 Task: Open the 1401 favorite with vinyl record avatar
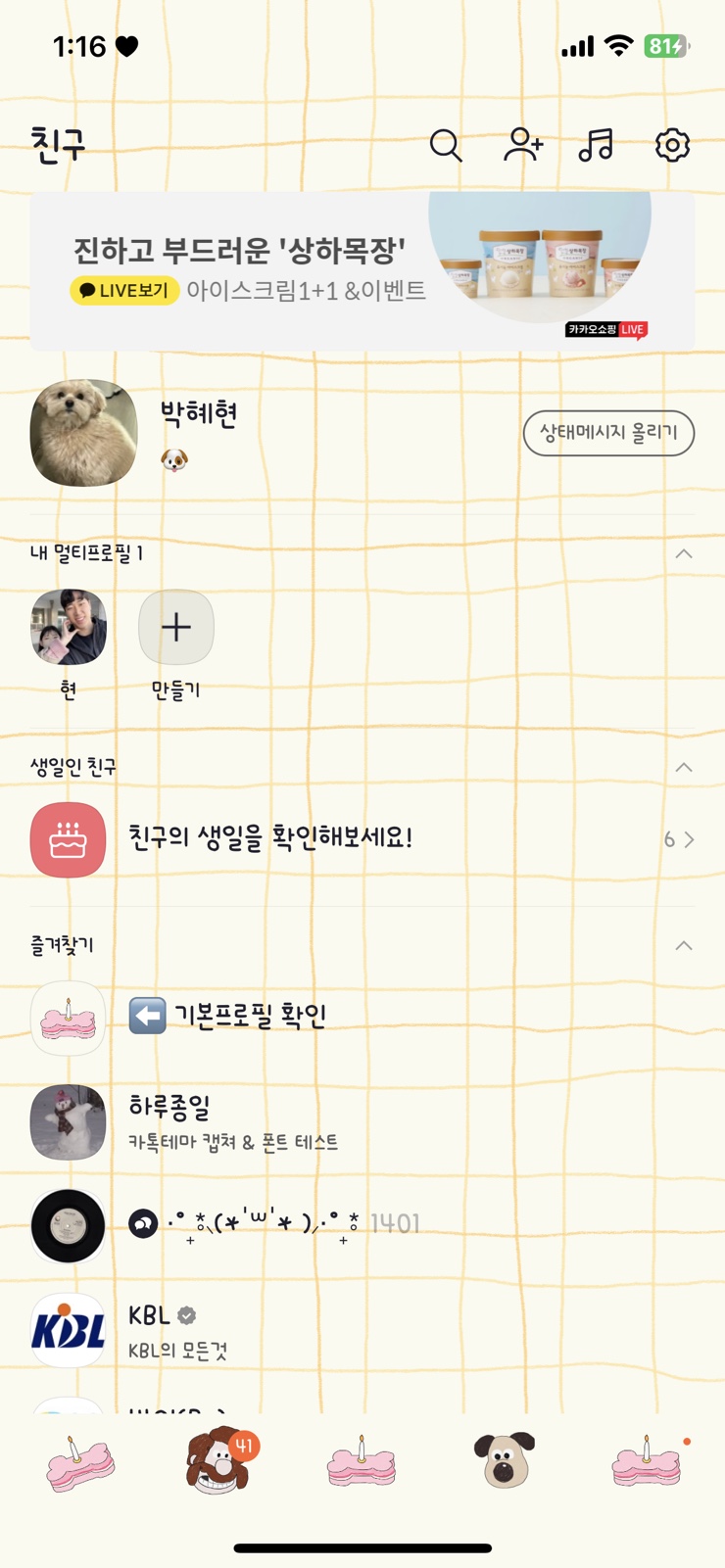(274, 1224)
